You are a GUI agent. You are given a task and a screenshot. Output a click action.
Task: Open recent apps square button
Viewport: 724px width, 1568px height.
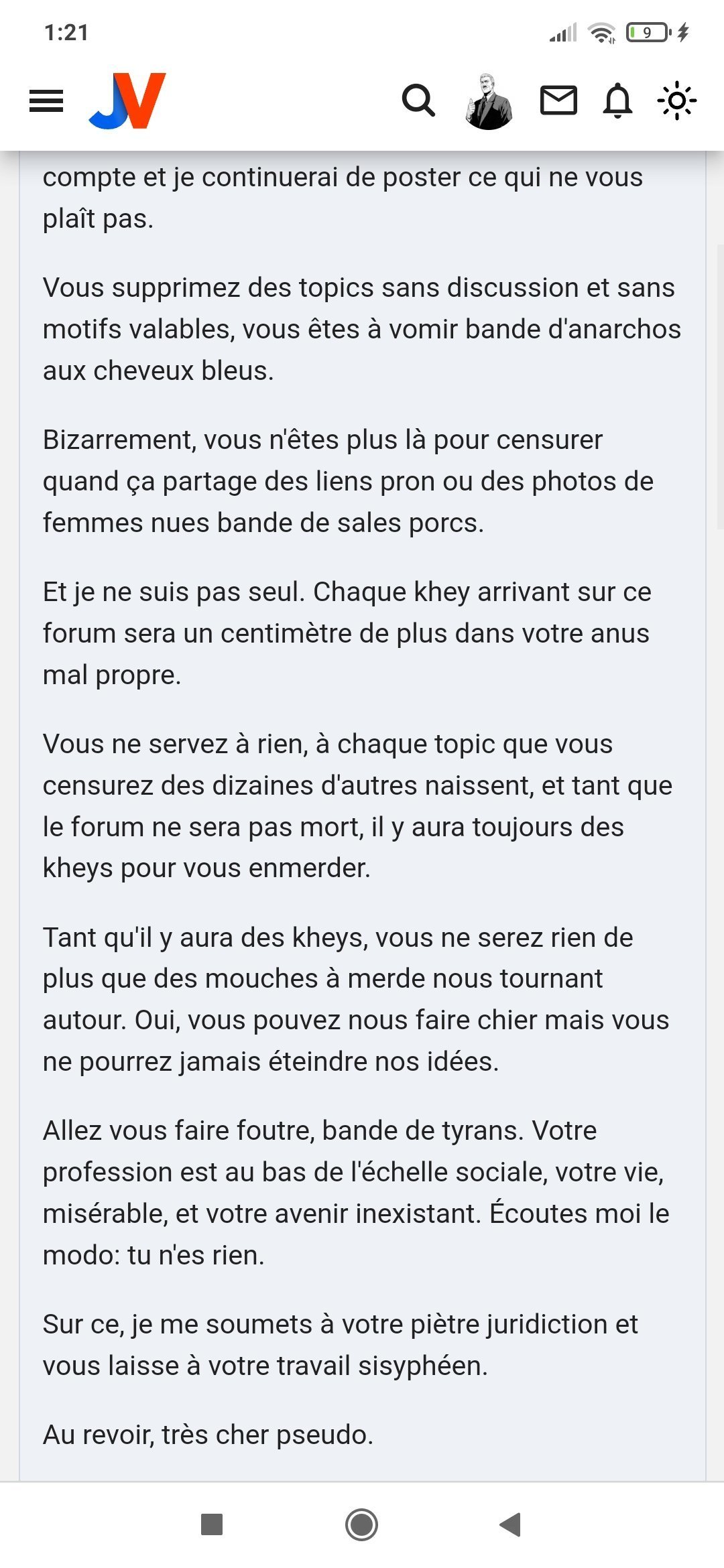[212, 1524]
